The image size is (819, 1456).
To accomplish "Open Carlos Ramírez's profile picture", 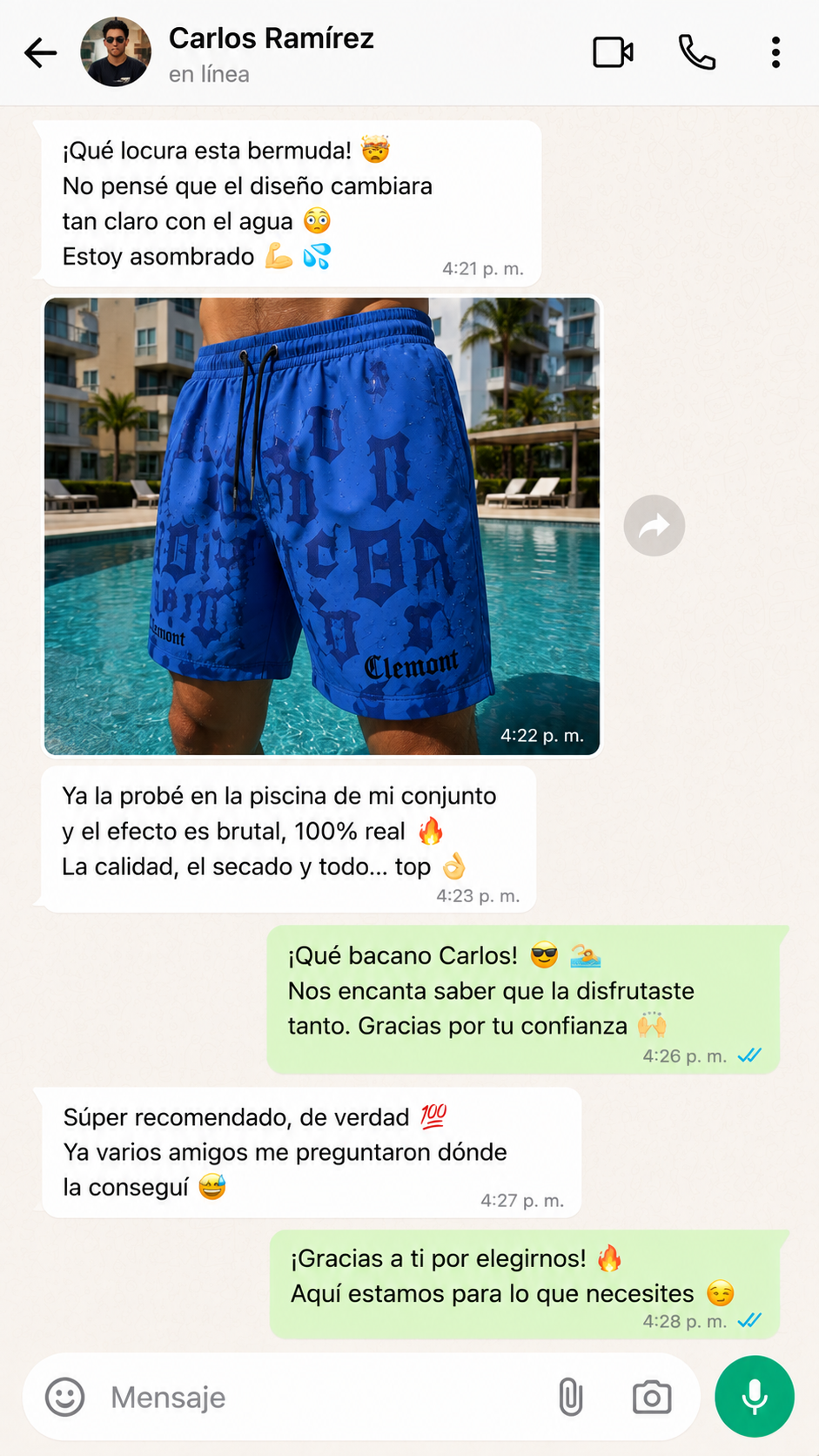I will pos(116,52).
